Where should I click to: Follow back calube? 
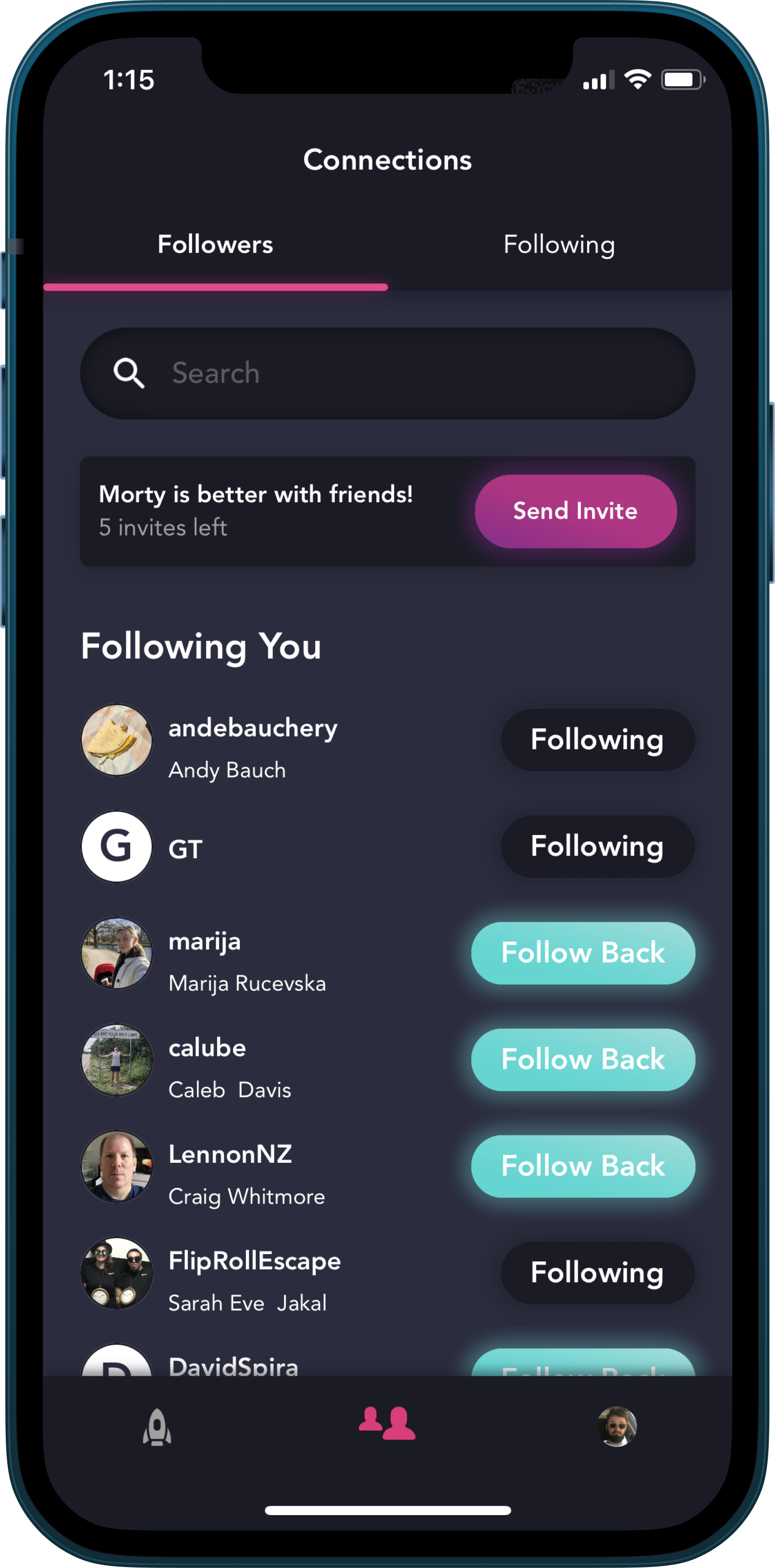582,1059
